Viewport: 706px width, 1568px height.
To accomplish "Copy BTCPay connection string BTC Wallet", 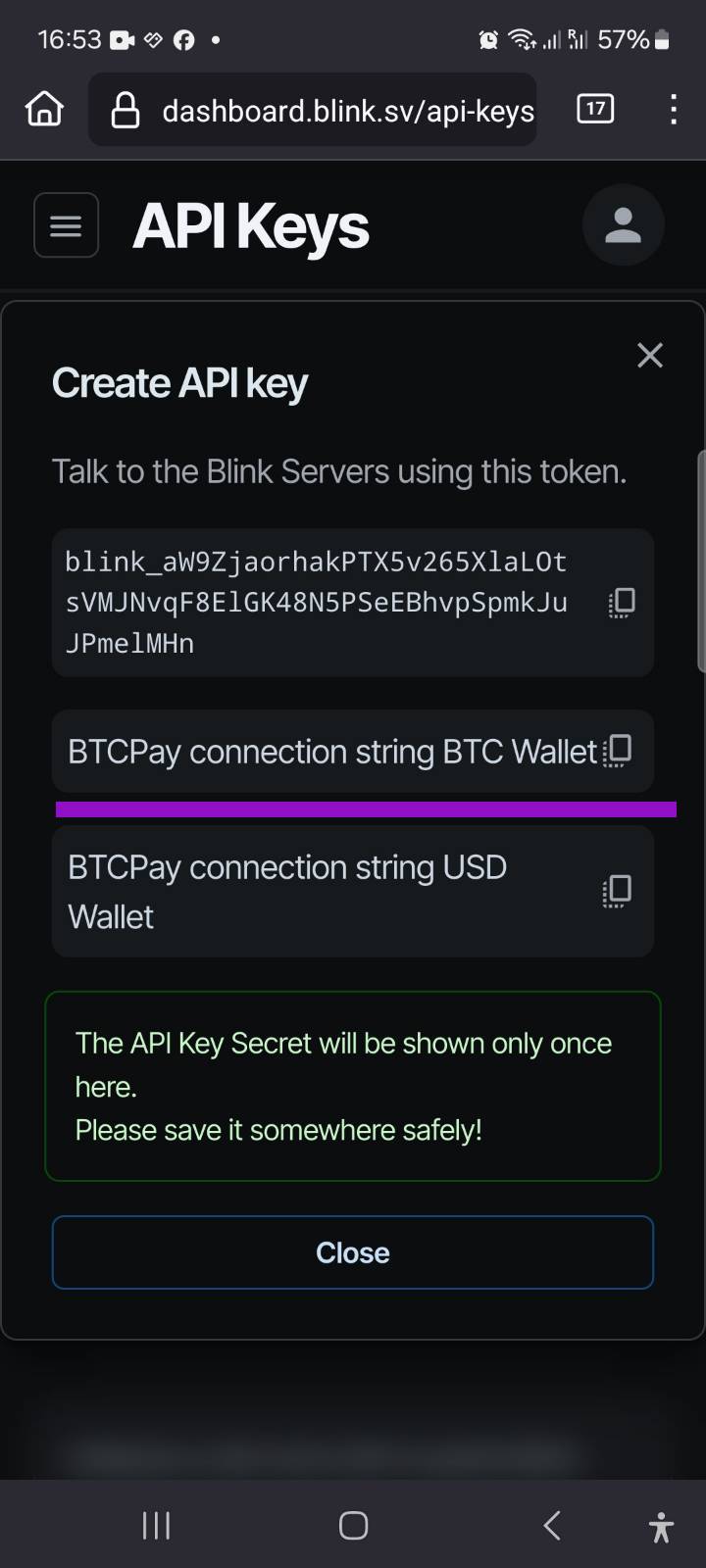I will 617,751.
